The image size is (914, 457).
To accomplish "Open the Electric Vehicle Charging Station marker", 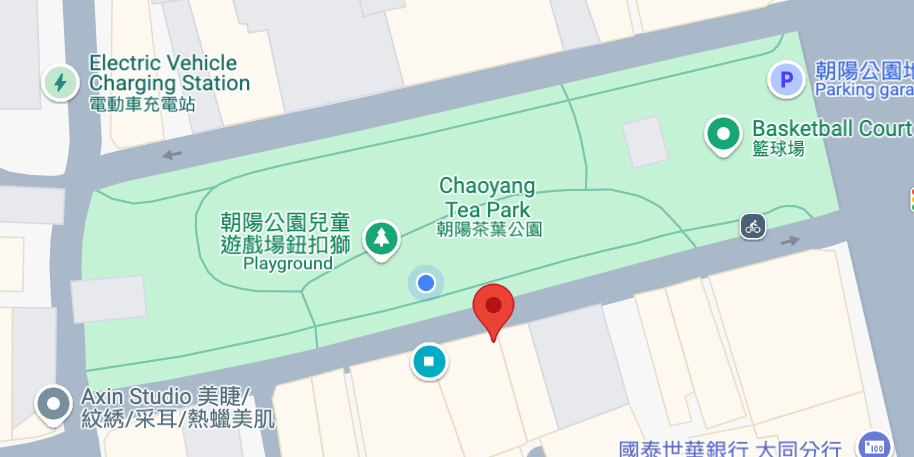I will coord(61,82).
